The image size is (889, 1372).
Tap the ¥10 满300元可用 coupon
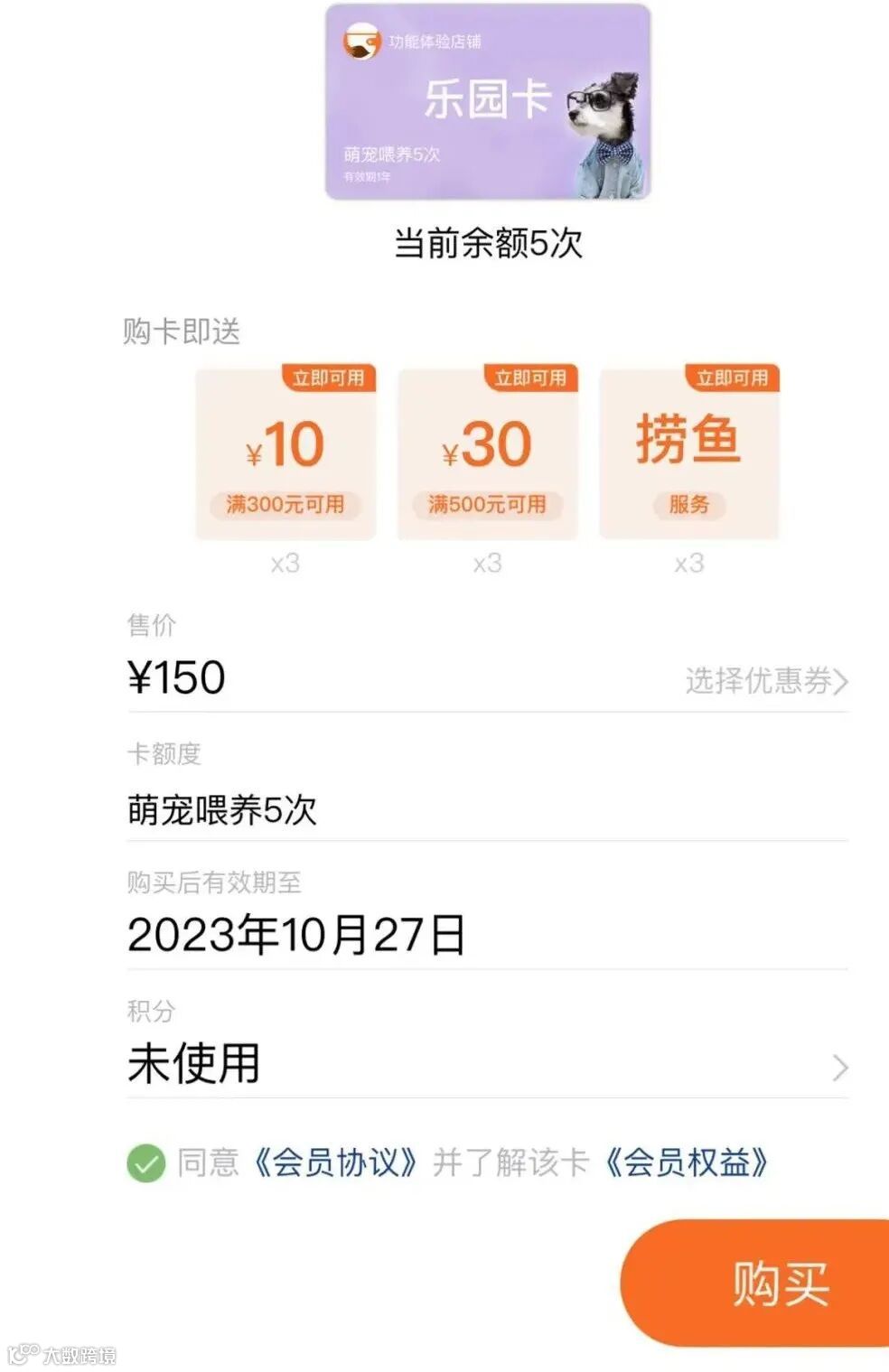click(x=285, y=453)
